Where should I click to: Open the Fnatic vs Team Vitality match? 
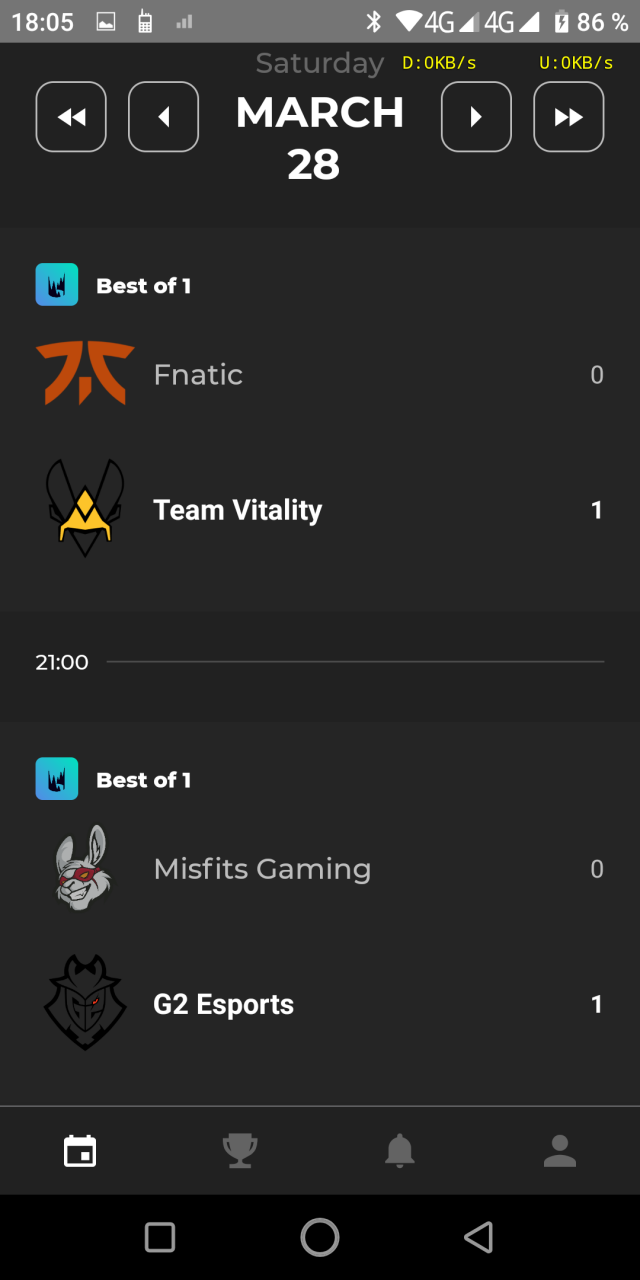(x=320, y=420)
